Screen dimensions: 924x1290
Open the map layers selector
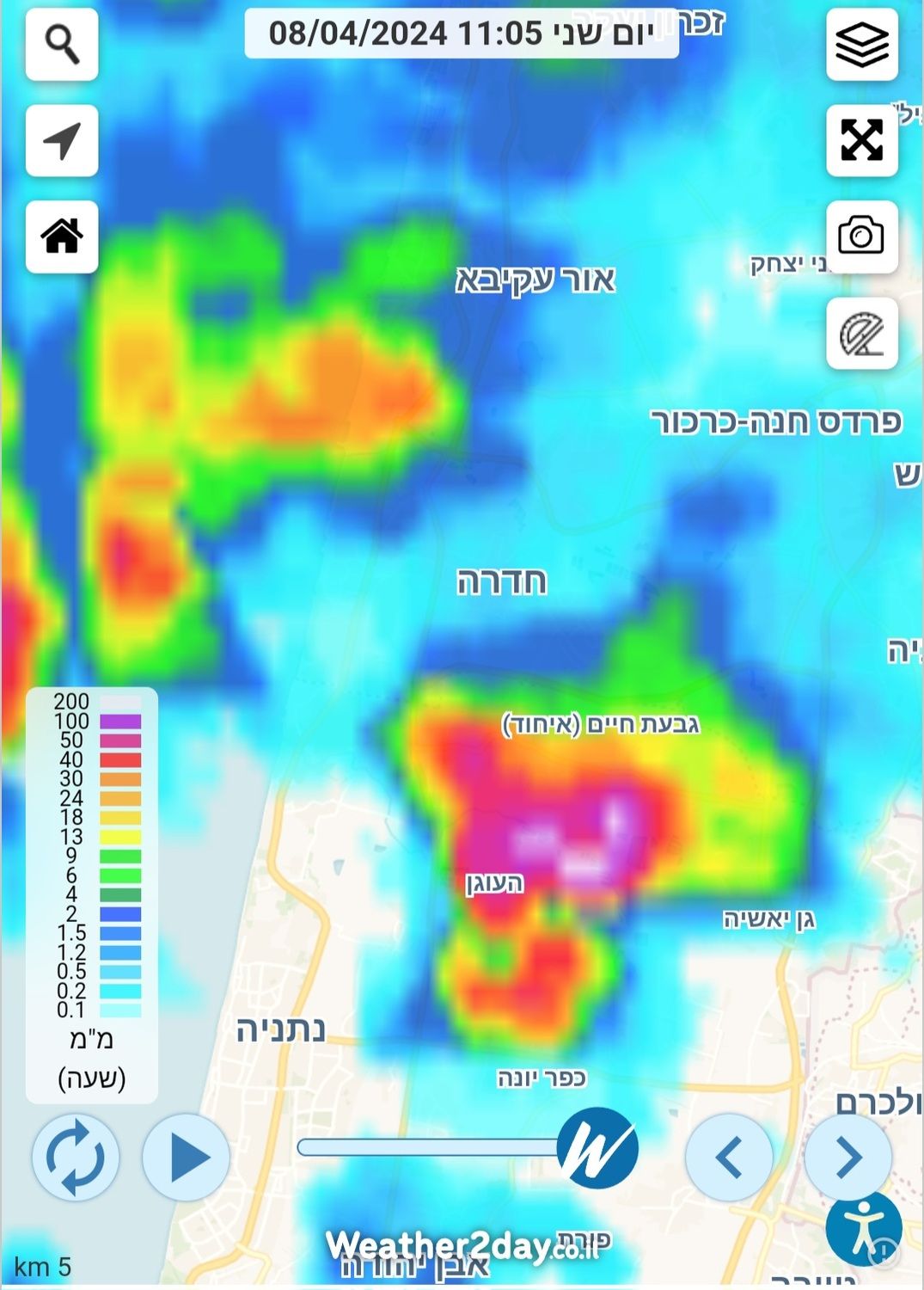pyautogui.click(x=861, y=44)
